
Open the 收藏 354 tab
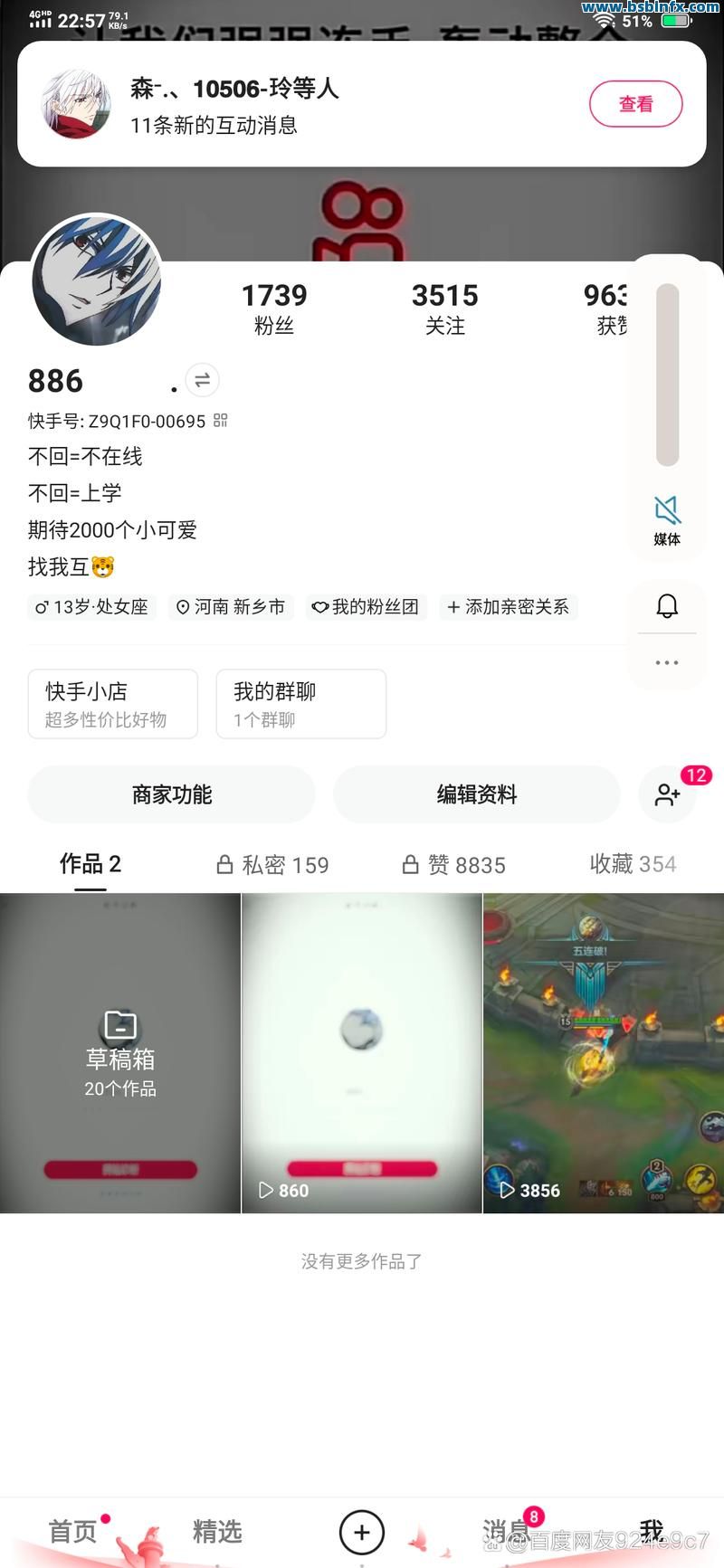pyautogui.click(x=633, y=865)
